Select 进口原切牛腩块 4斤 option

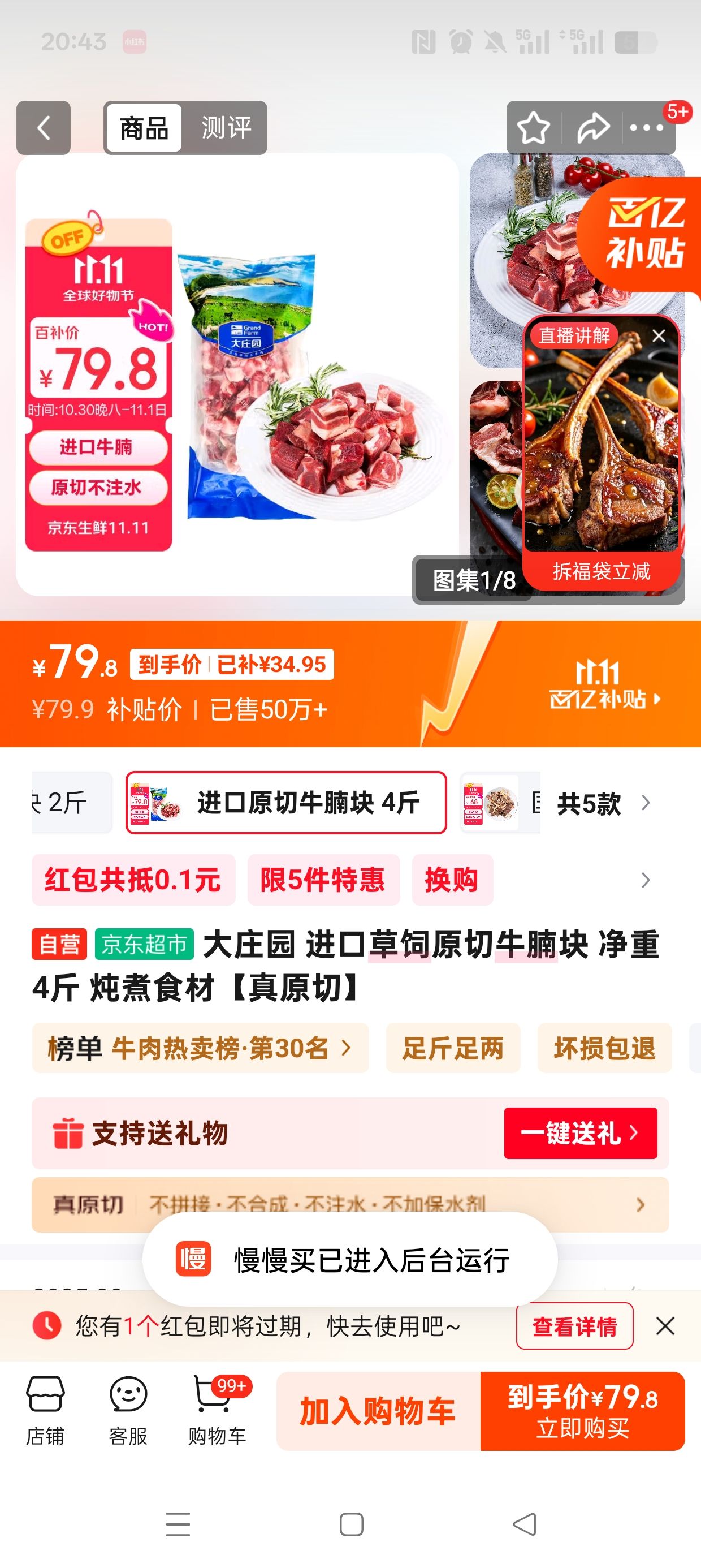coord(286,802)
